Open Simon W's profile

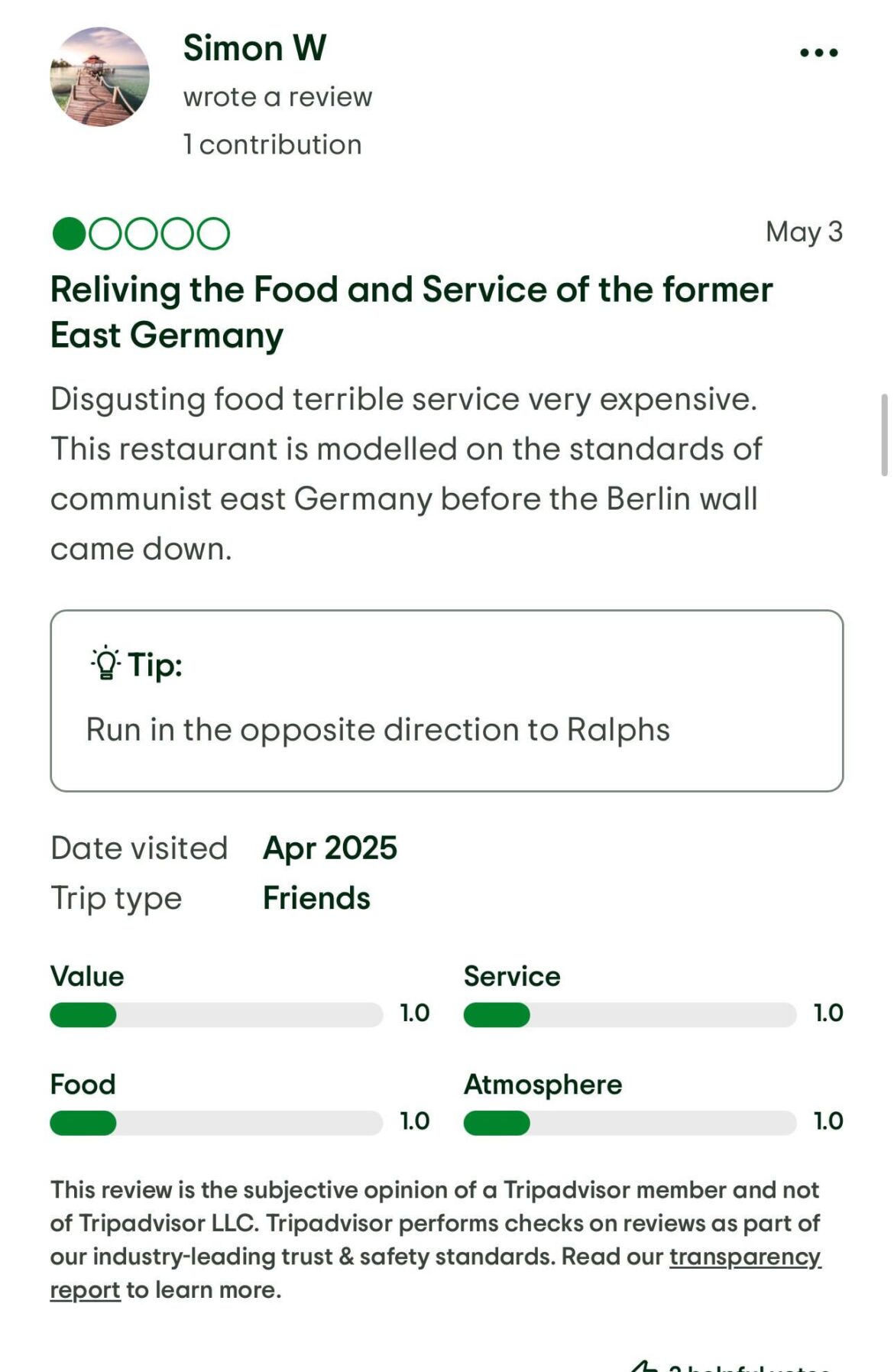tap(255, 47)
